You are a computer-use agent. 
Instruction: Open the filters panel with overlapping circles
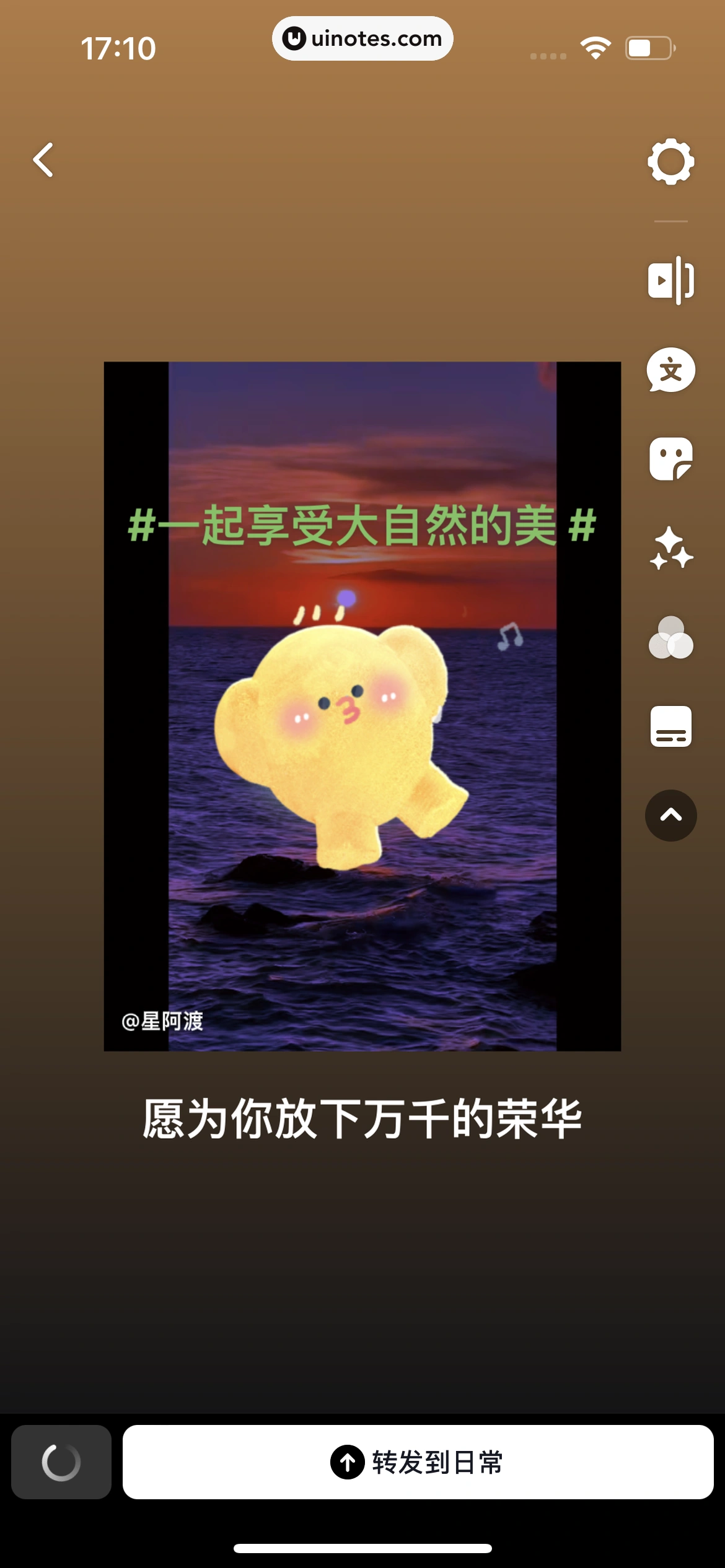coord(671,638)
